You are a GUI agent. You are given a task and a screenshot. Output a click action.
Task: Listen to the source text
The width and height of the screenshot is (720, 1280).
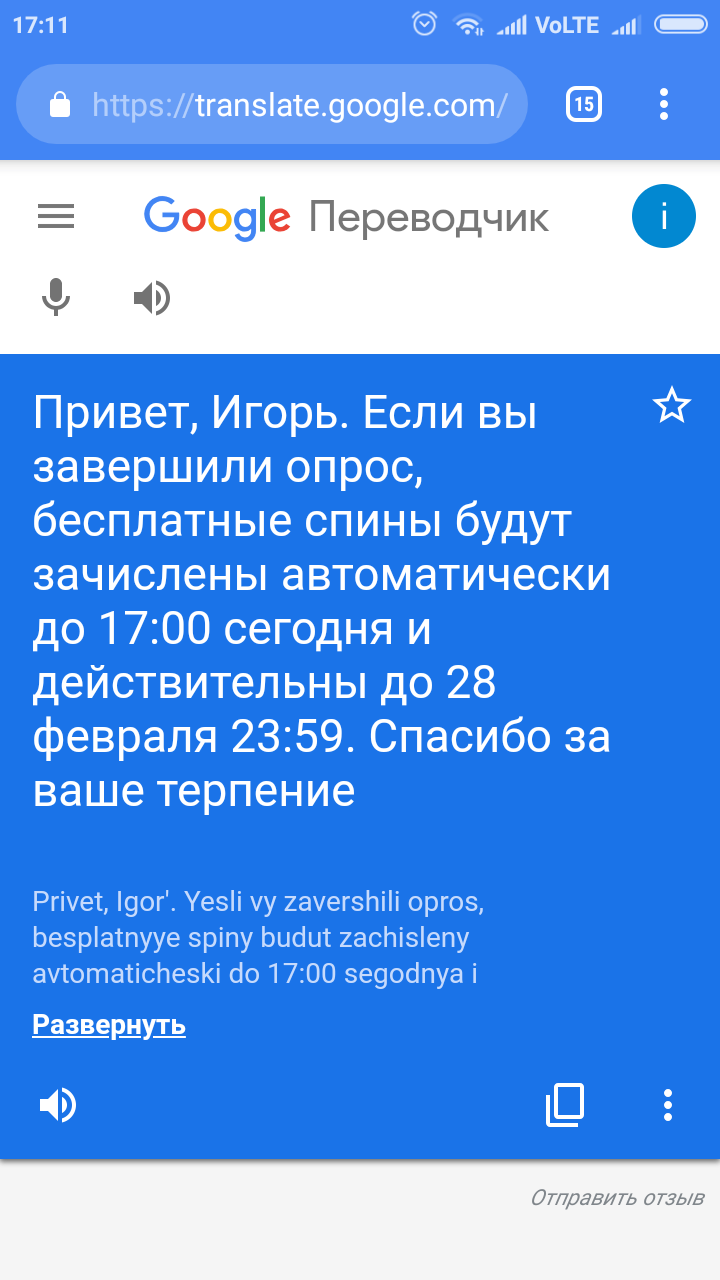tap(152, 298)
